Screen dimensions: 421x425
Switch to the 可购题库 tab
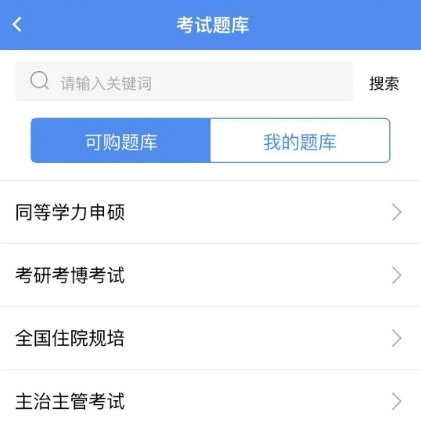(121, 140)
